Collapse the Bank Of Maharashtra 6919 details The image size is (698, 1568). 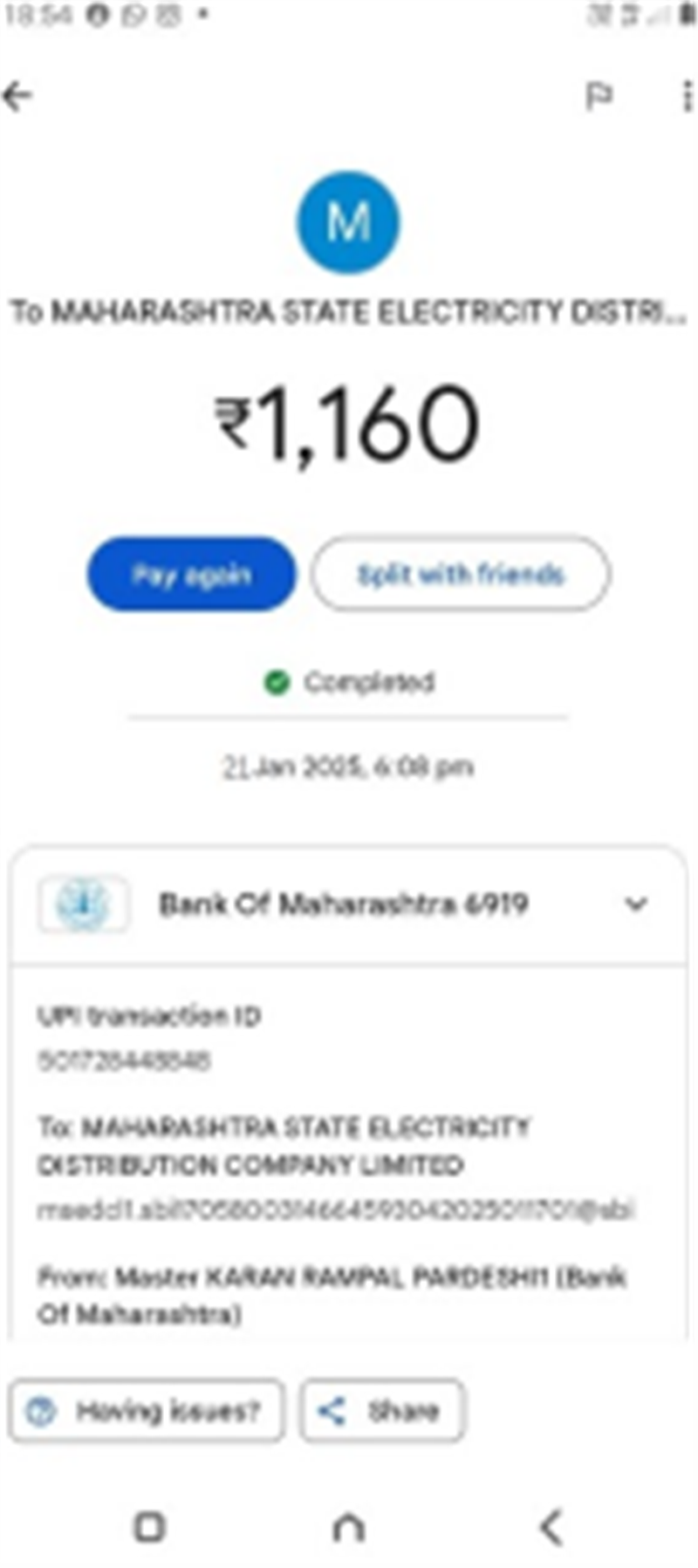tap(636, 904)
